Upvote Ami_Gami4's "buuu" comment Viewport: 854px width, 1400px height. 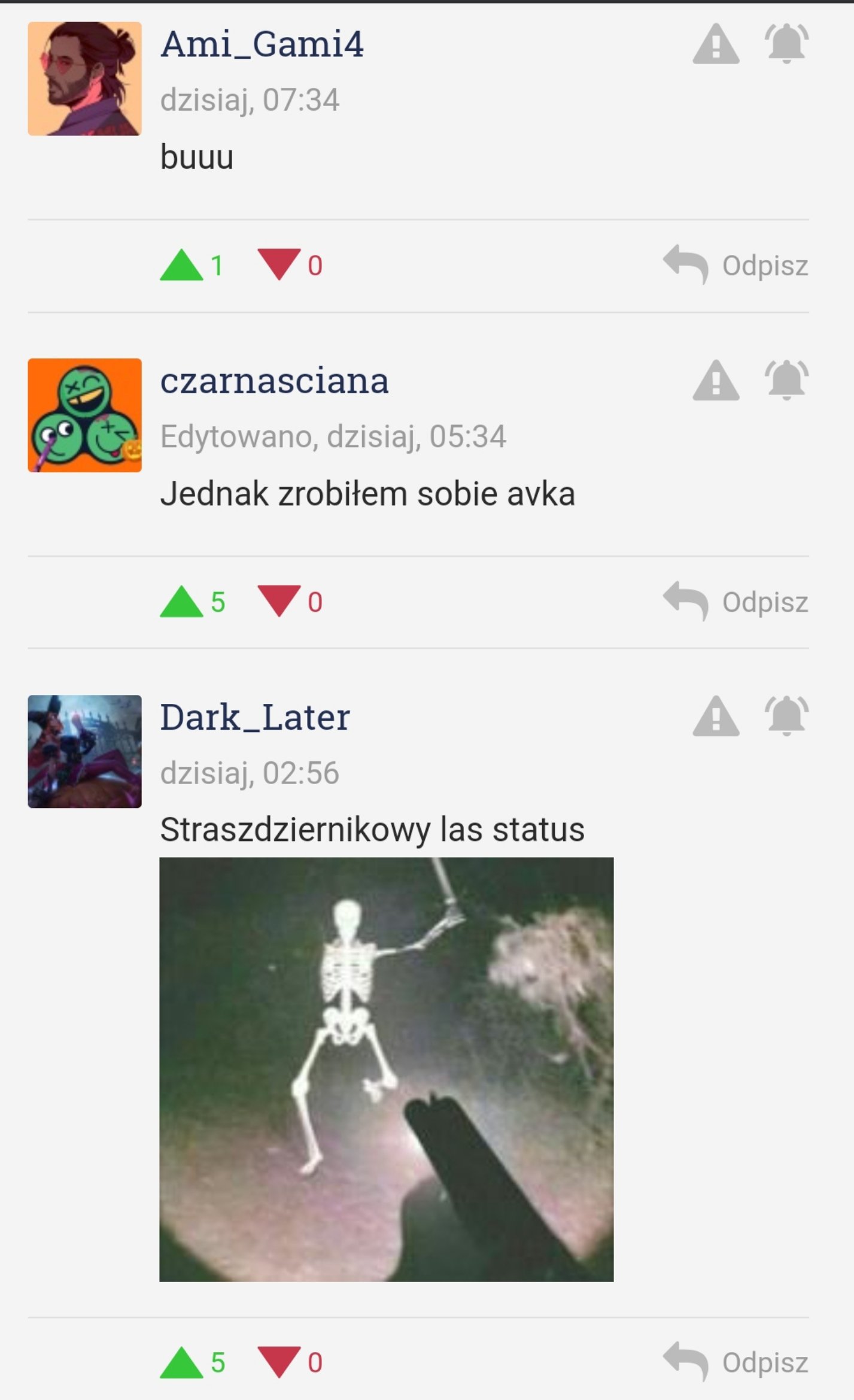[x=181, y=265]
